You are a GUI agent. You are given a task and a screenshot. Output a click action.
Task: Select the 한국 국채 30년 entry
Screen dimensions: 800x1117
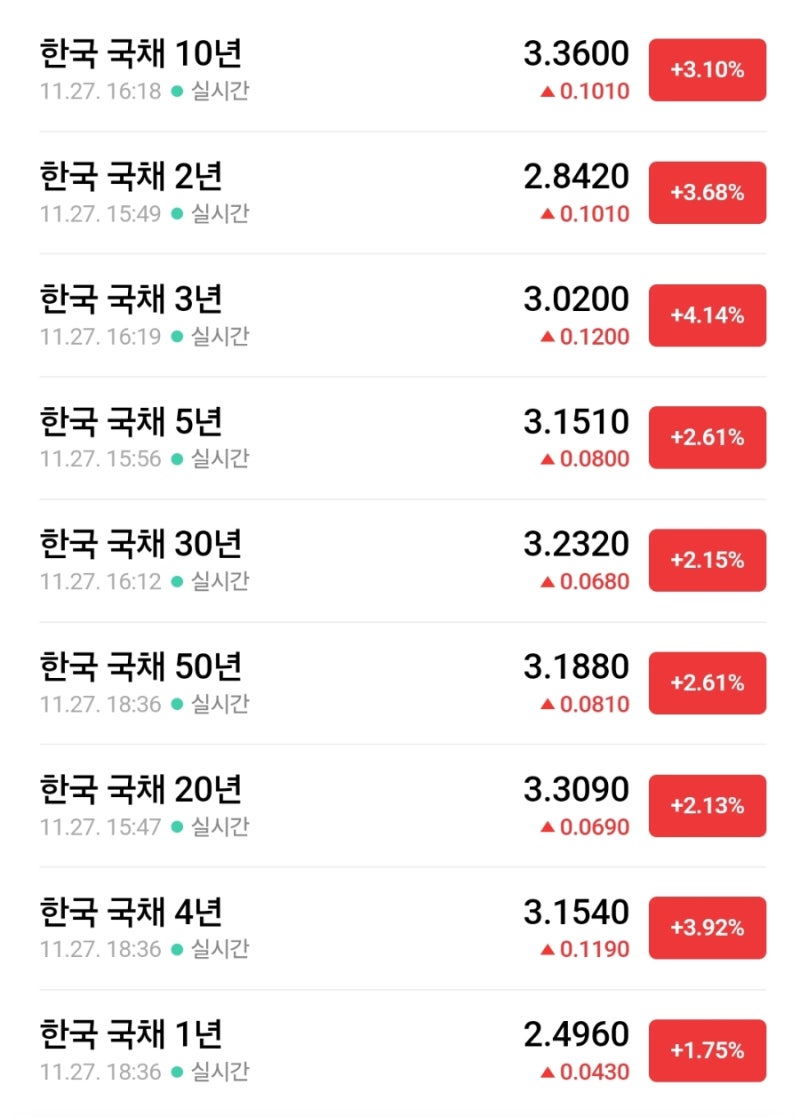(142, 545)
